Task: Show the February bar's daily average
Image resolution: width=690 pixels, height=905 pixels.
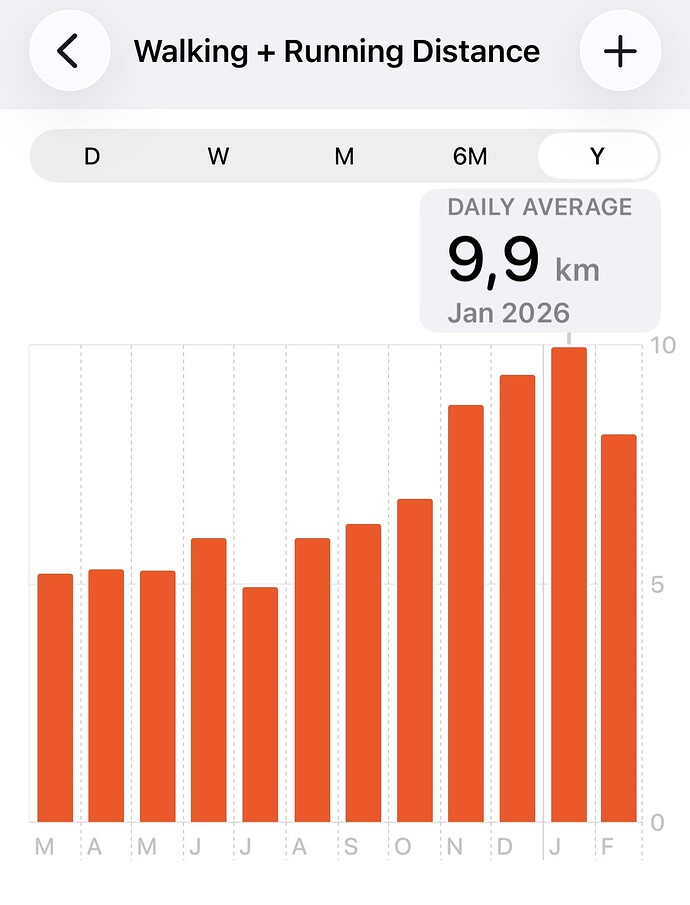Action: point(618,628)
